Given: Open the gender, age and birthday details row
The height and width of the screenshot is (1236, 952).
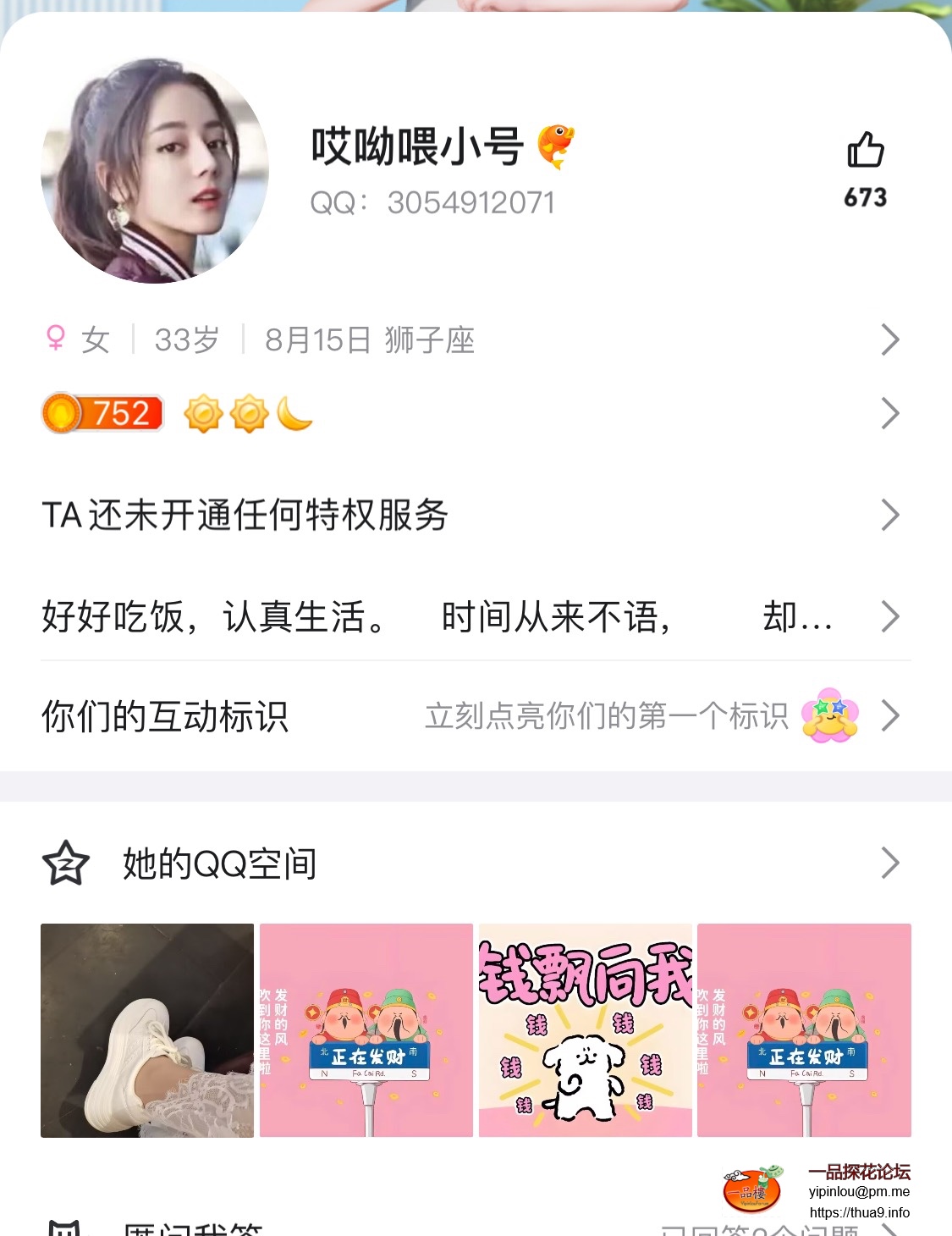Looking at the screenshot, I should click(x=470, y=340).
